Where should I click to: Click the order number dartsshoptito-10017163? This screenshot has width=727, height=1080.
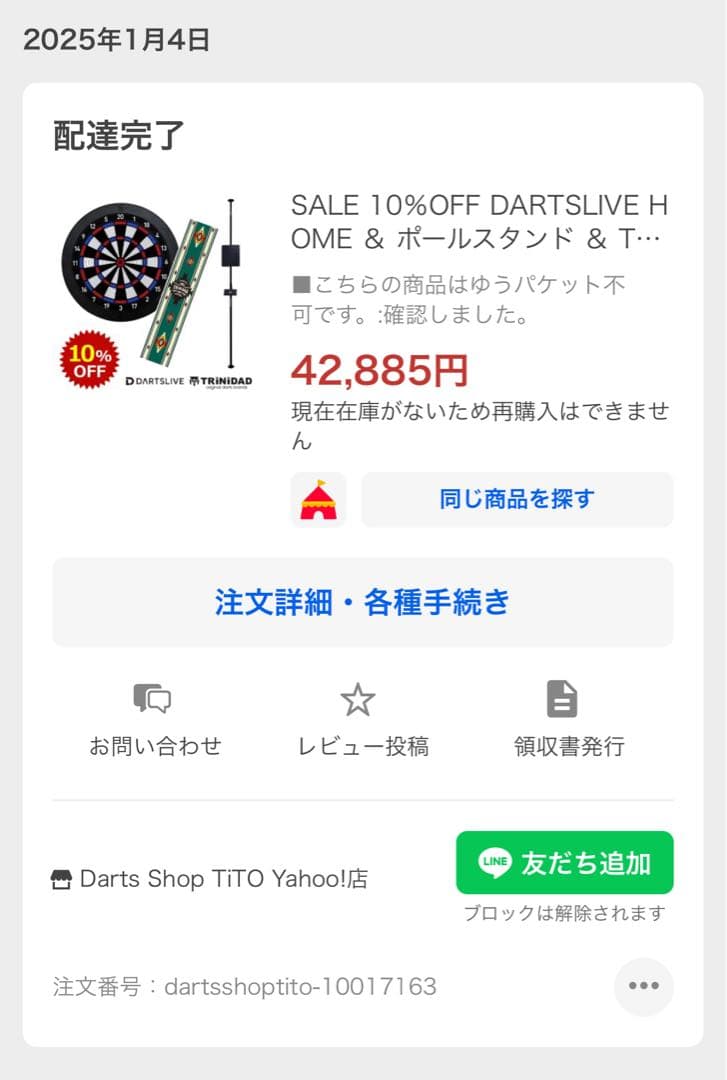coord(240,986)
